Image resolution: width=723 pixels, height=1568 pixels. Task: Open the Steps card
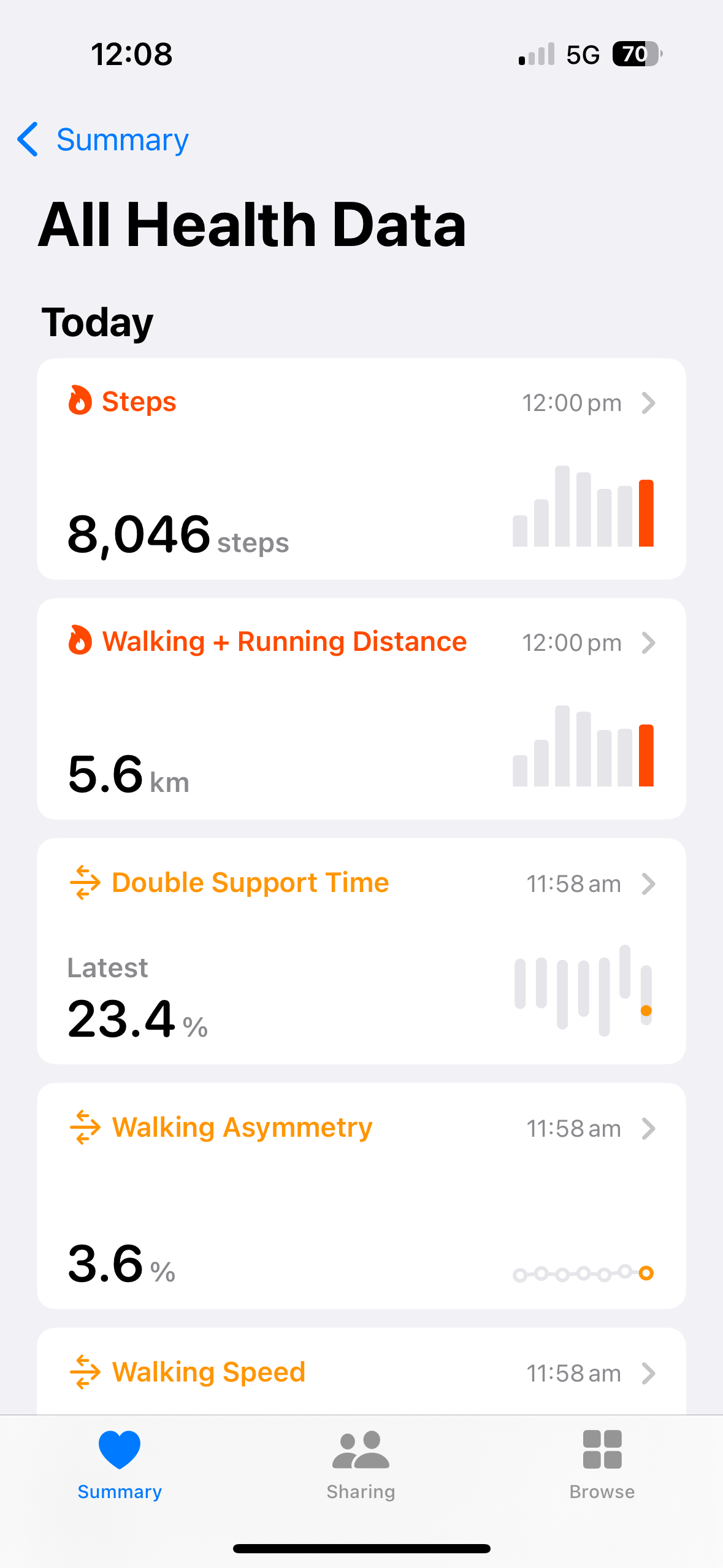[x=361, y=469]
